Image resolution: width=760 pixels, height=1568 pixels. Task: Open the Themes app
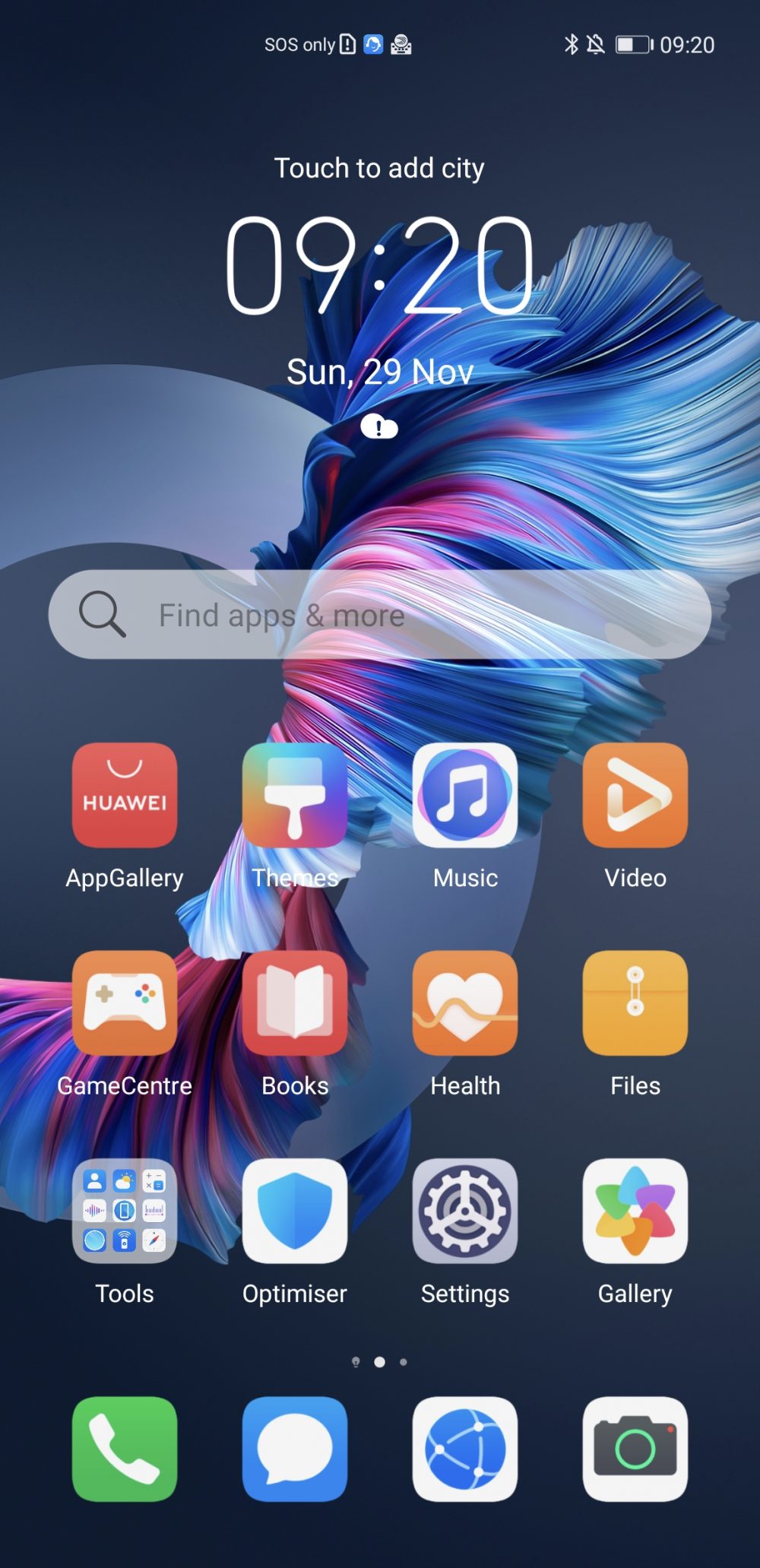[295, 795]
